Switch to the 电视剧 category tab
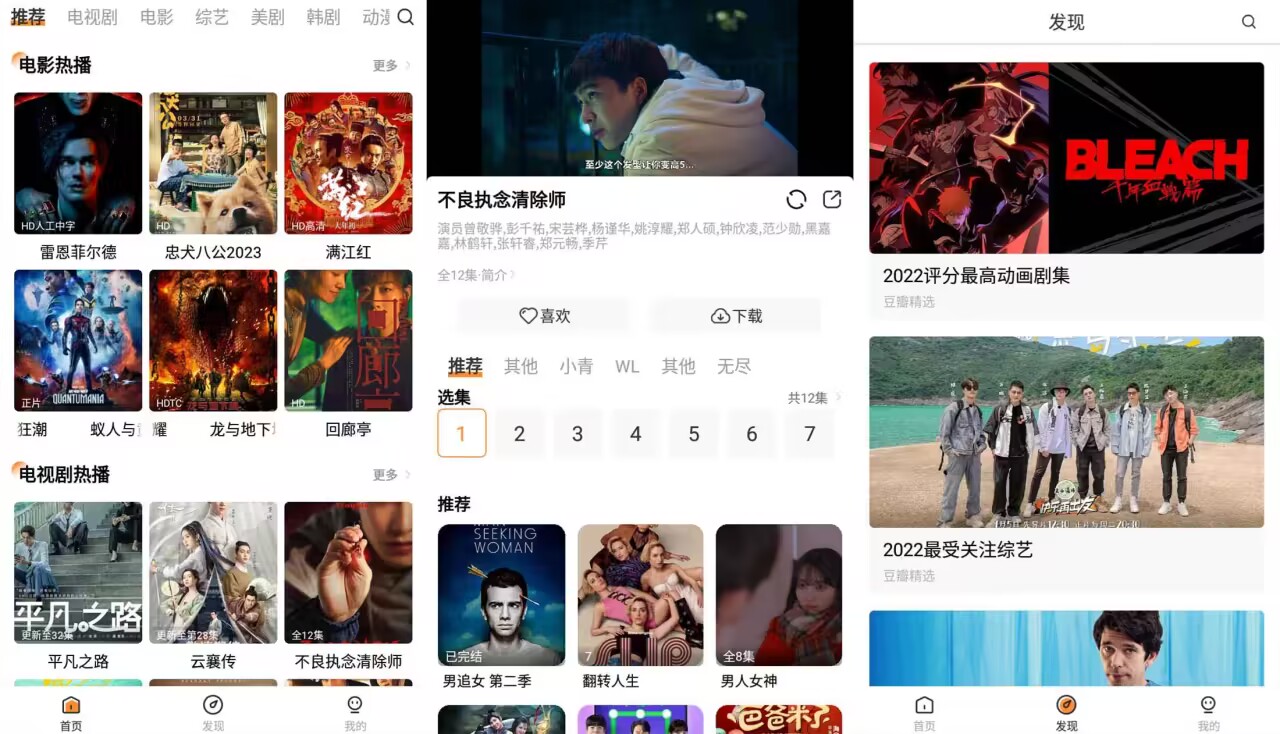 click(x=92, y=17)
